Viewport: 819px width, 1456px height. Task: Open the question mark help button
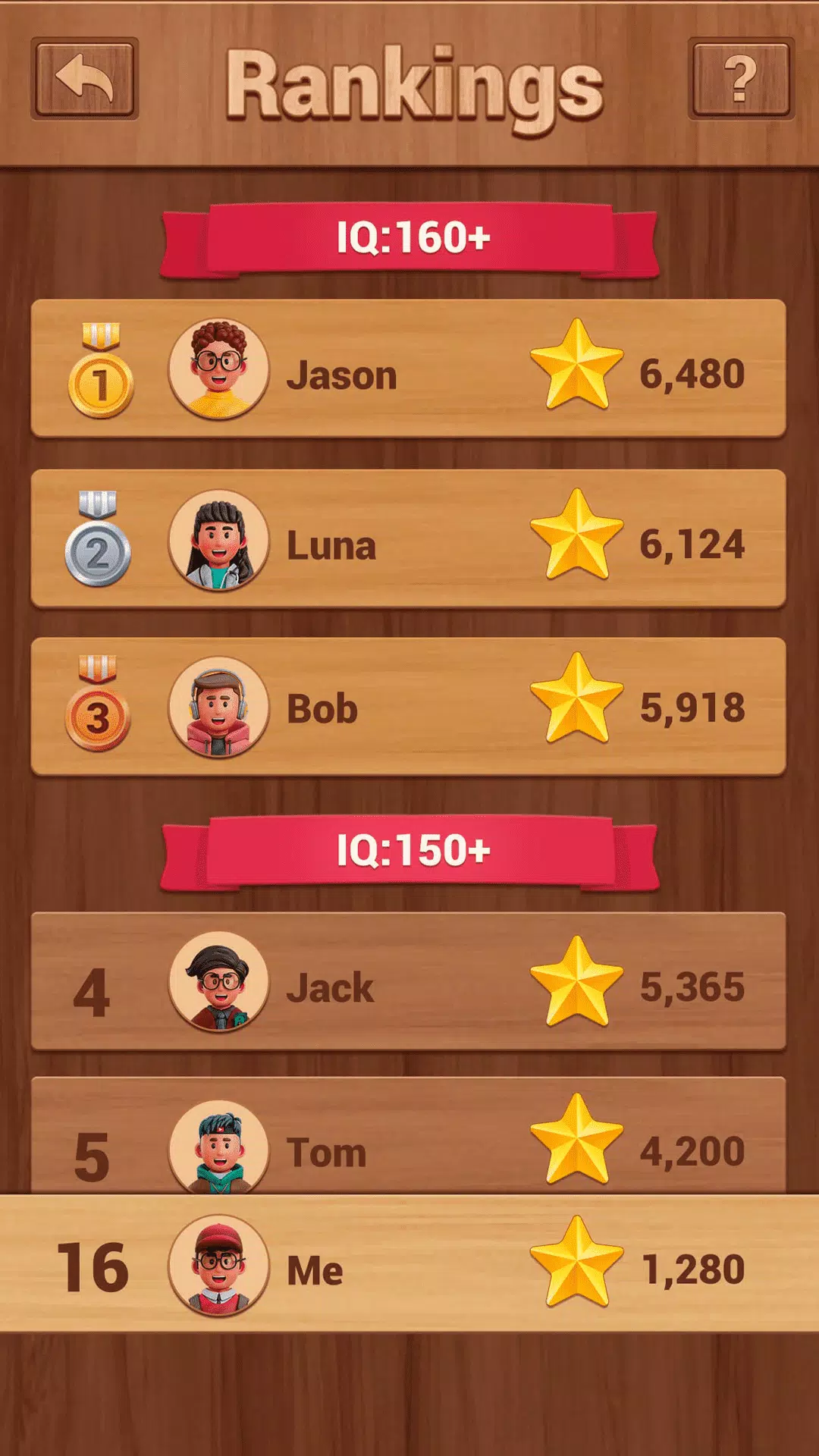(x=741, y=79)
